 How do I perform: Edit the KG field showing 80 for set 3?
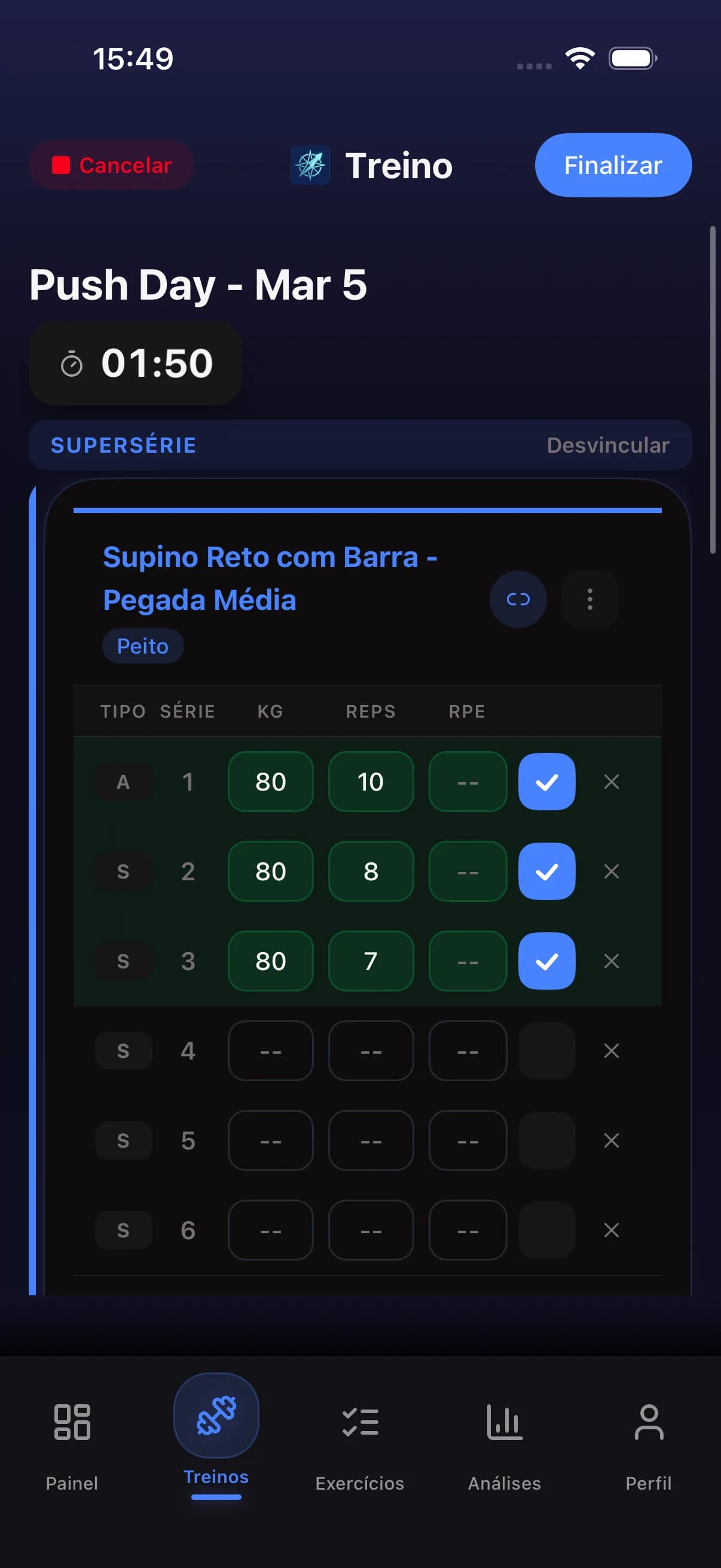pyautogui.click(x=270, y=961)
